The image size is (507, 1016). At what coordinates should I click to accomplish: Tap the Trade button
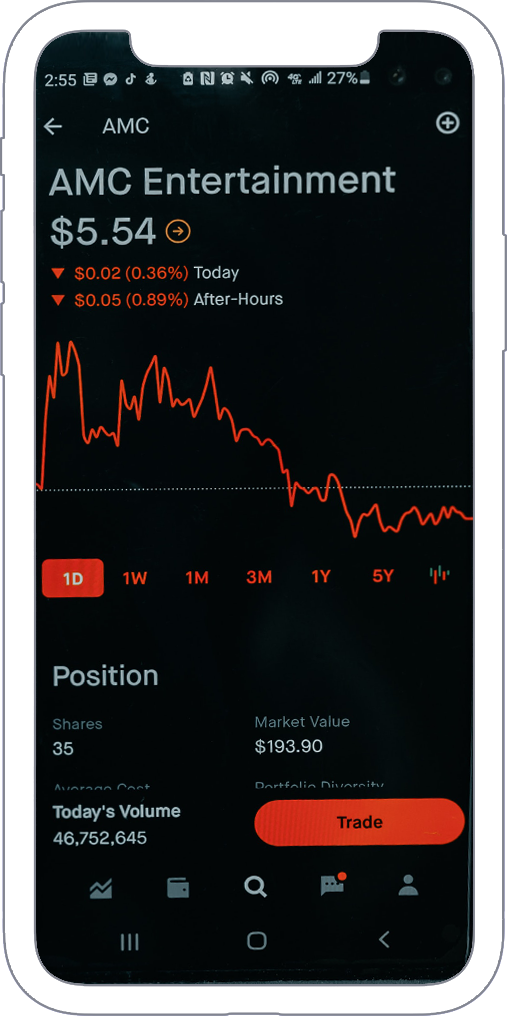coord(360,822)
